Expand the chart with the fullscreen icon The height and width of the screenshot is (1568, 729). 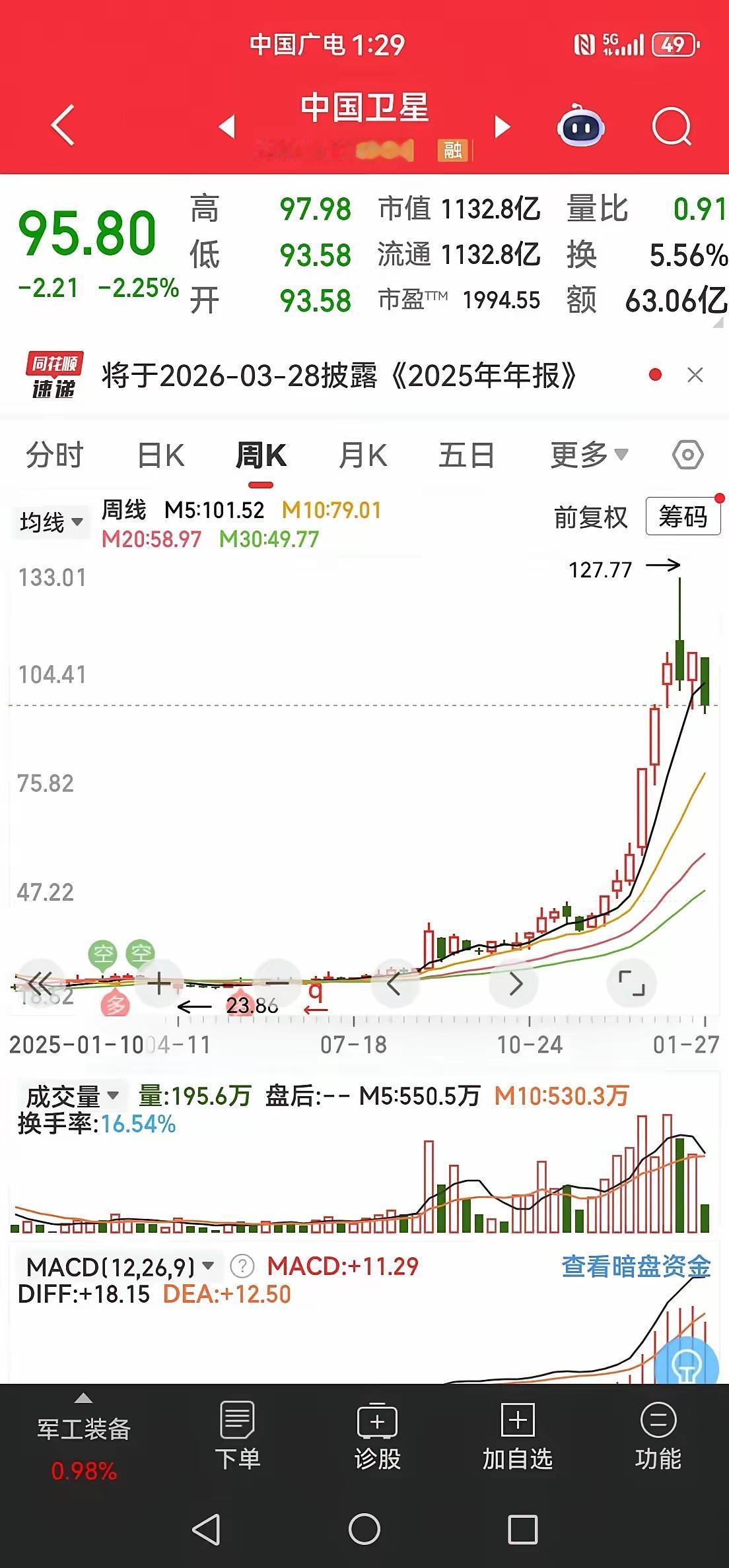pyautogui.click(x=632, y=983)
